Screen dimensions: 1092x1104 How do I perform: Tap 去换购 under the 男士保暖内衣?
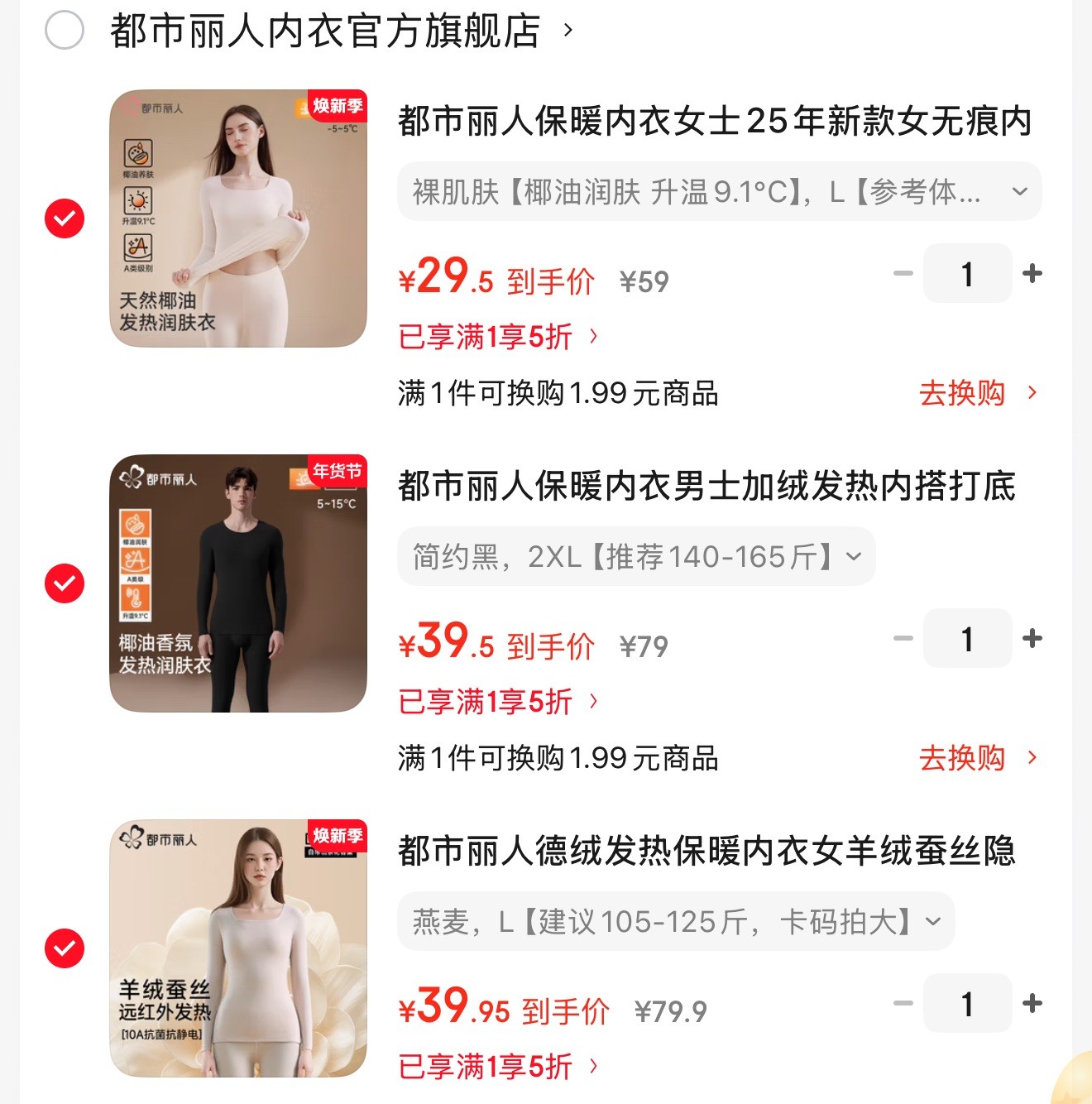pos(976,758)
